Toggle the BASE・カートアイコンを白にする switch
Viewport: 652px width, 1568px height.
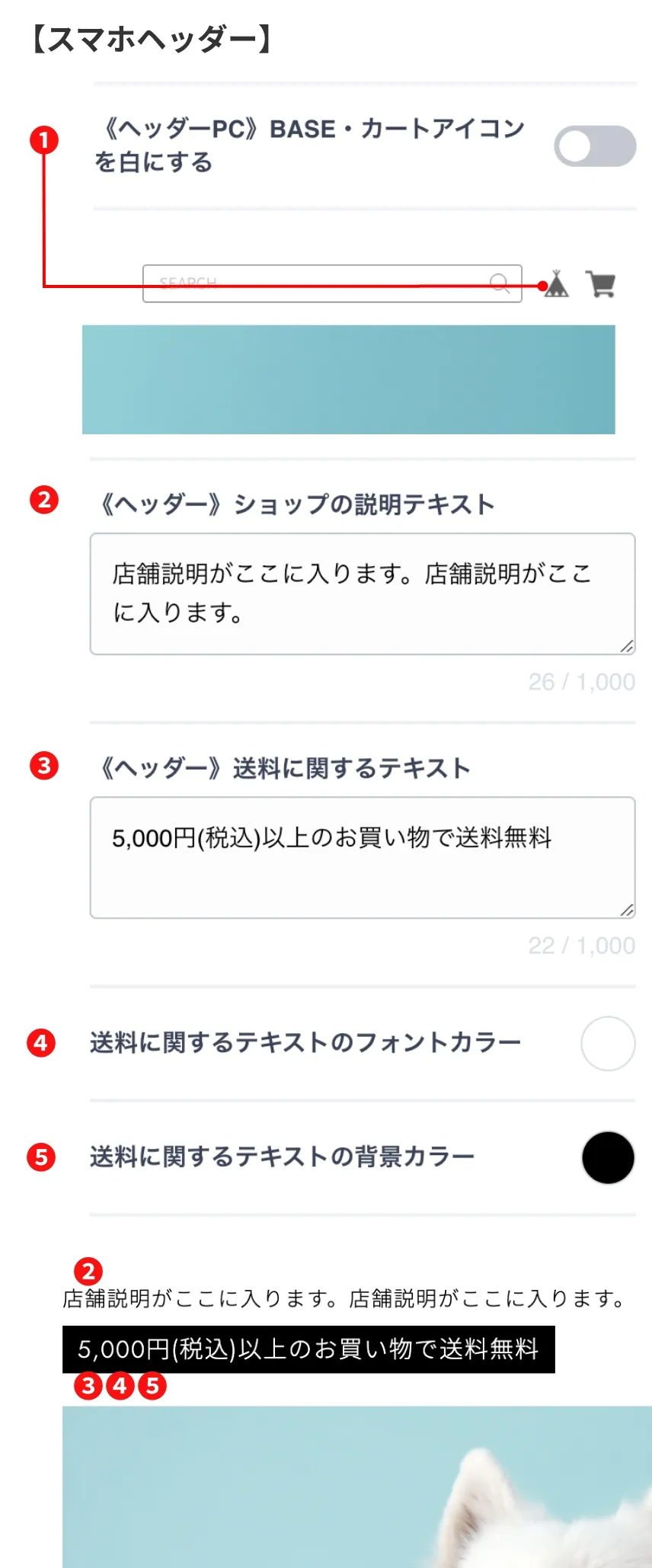(596, 146)
